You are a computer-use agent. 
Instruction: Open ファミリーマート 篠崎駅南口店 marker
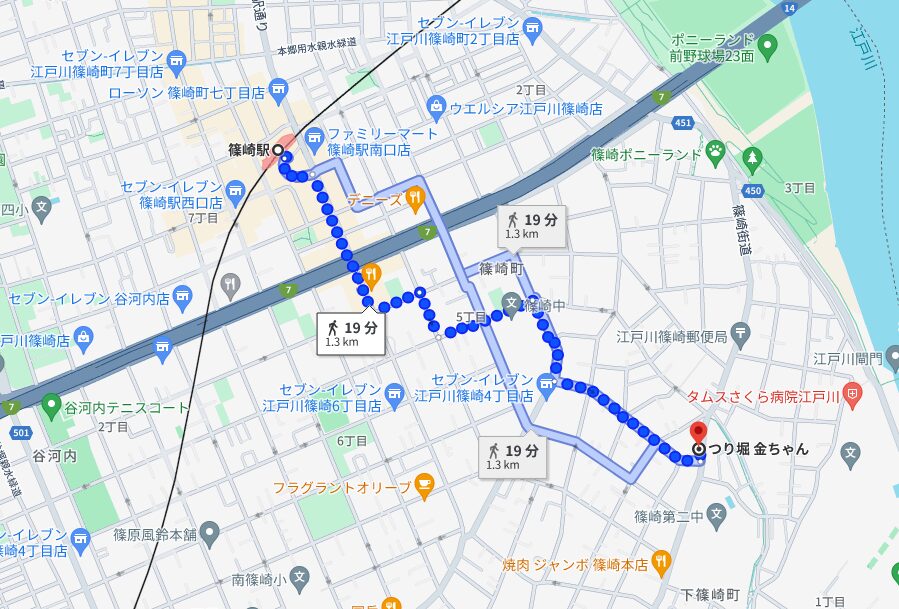pos(313,135)
